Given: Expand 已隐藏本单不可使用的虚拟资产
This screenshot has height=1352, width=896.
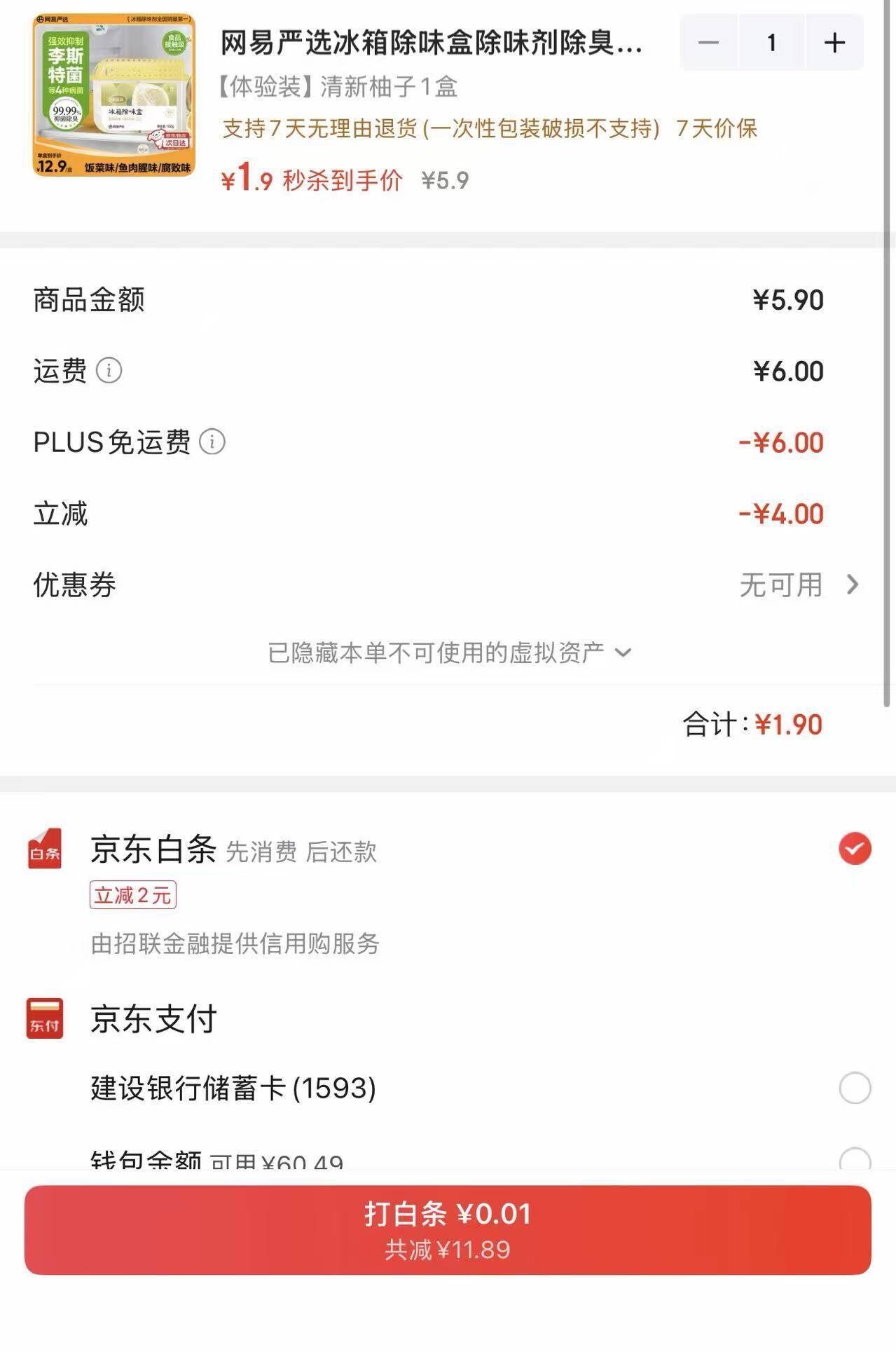Looking at the screenshot, I should point(450,653).
